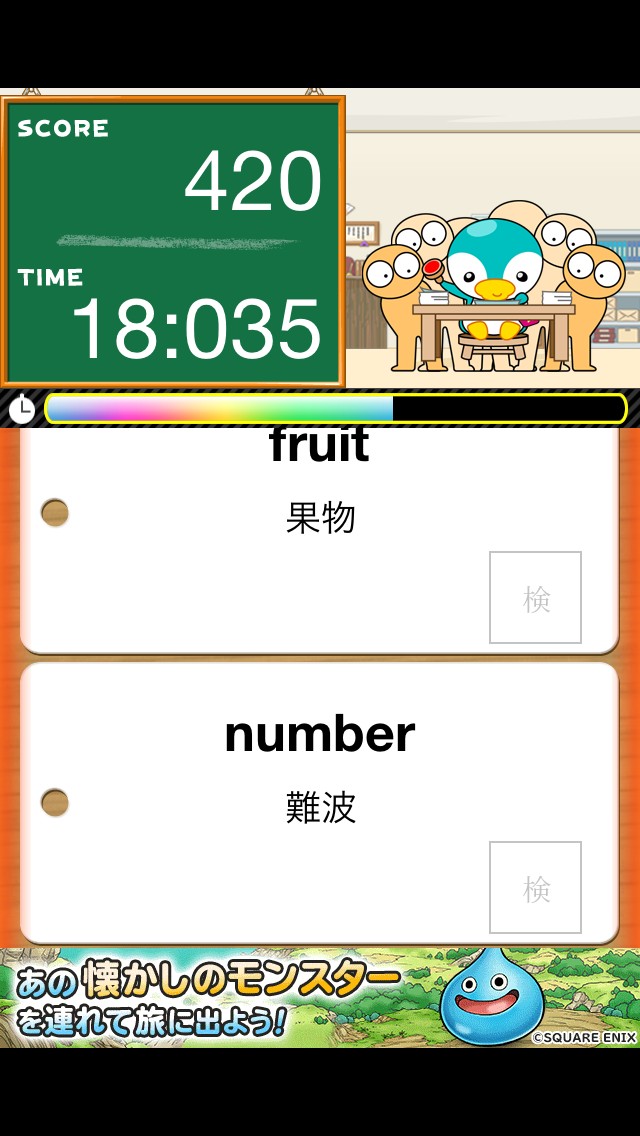Open the Square Enix monster ad banner
The height and width of the screenshot is (1136, 640).
(x=320, y=998)
